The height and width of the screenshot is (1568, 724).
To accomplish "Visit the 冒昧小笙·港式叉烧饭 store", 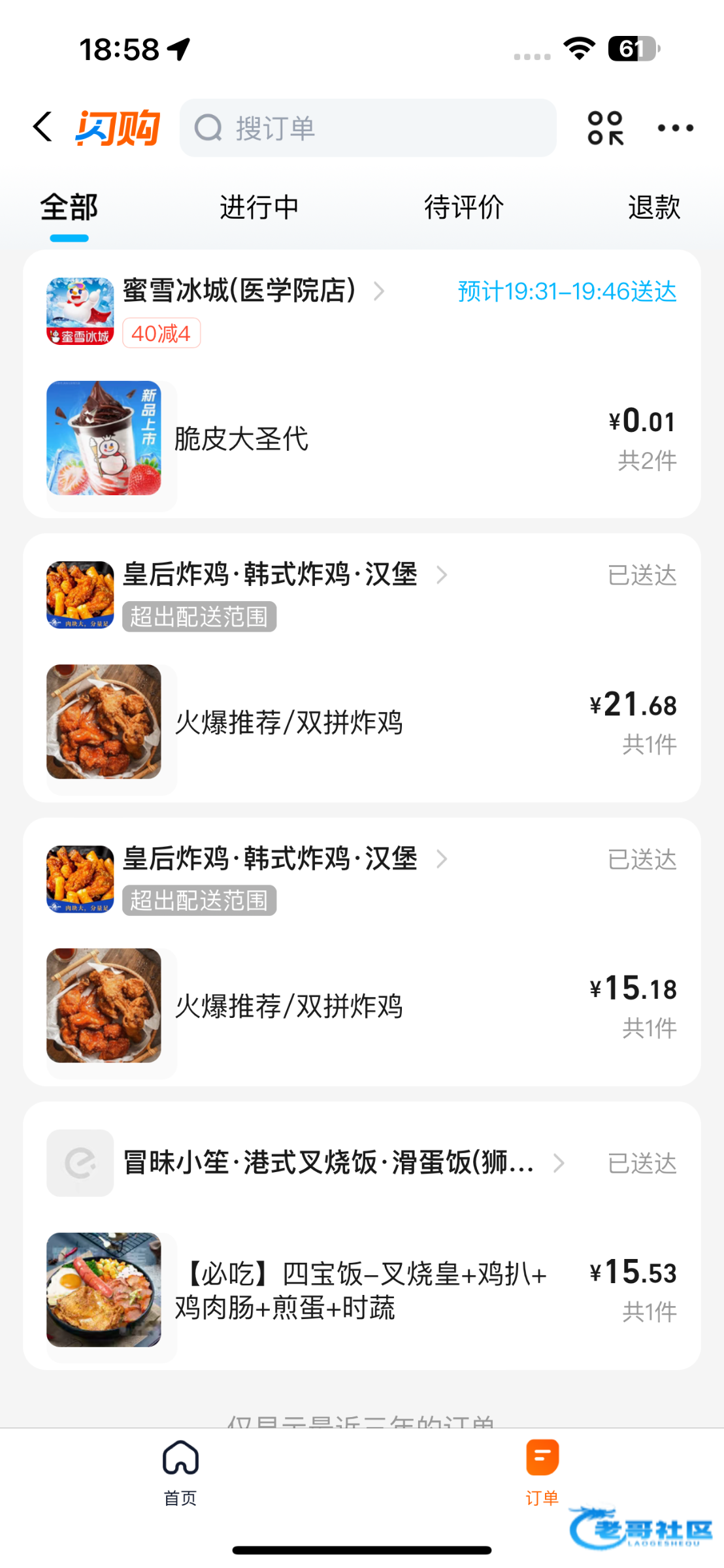I will coord(329,1163).
